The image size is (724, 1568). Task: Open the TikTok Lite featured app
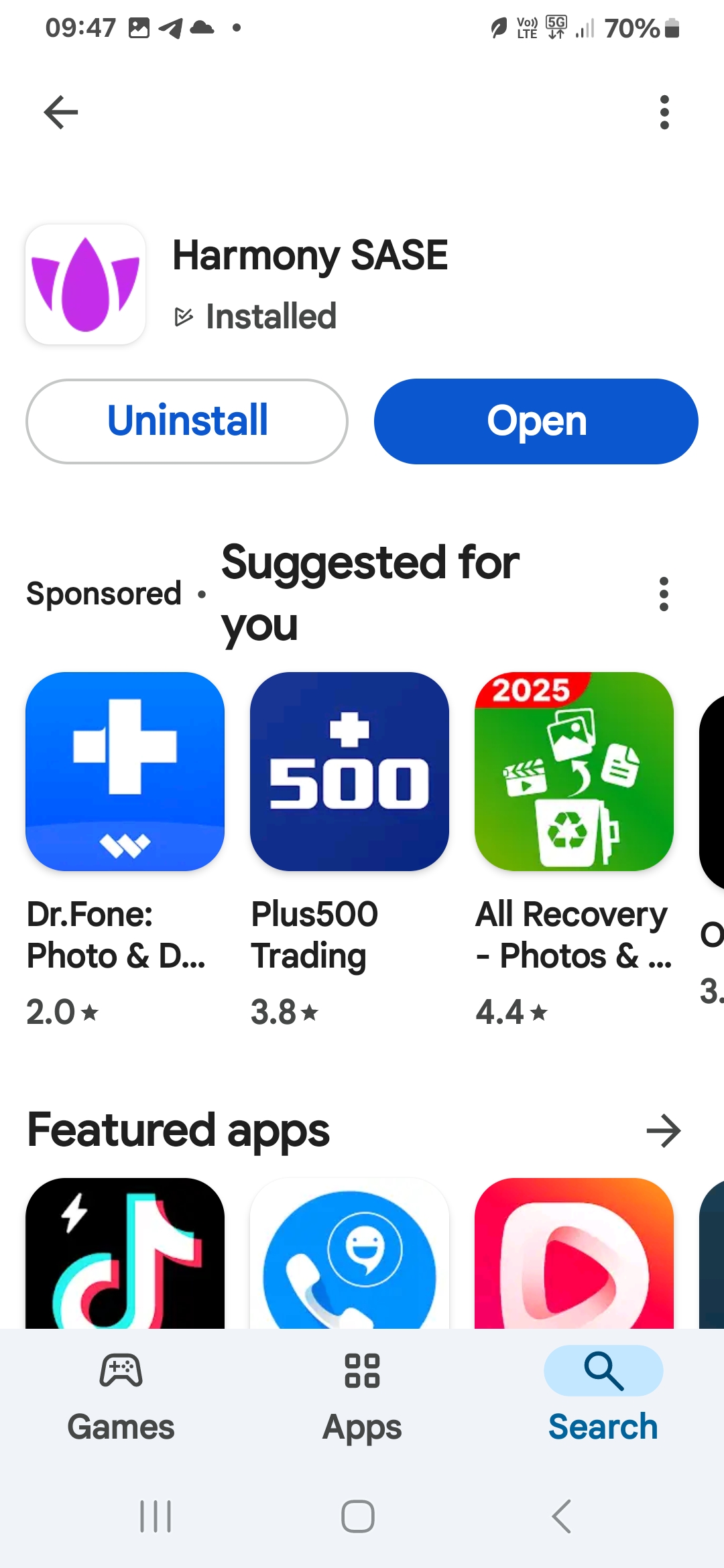125,1253
